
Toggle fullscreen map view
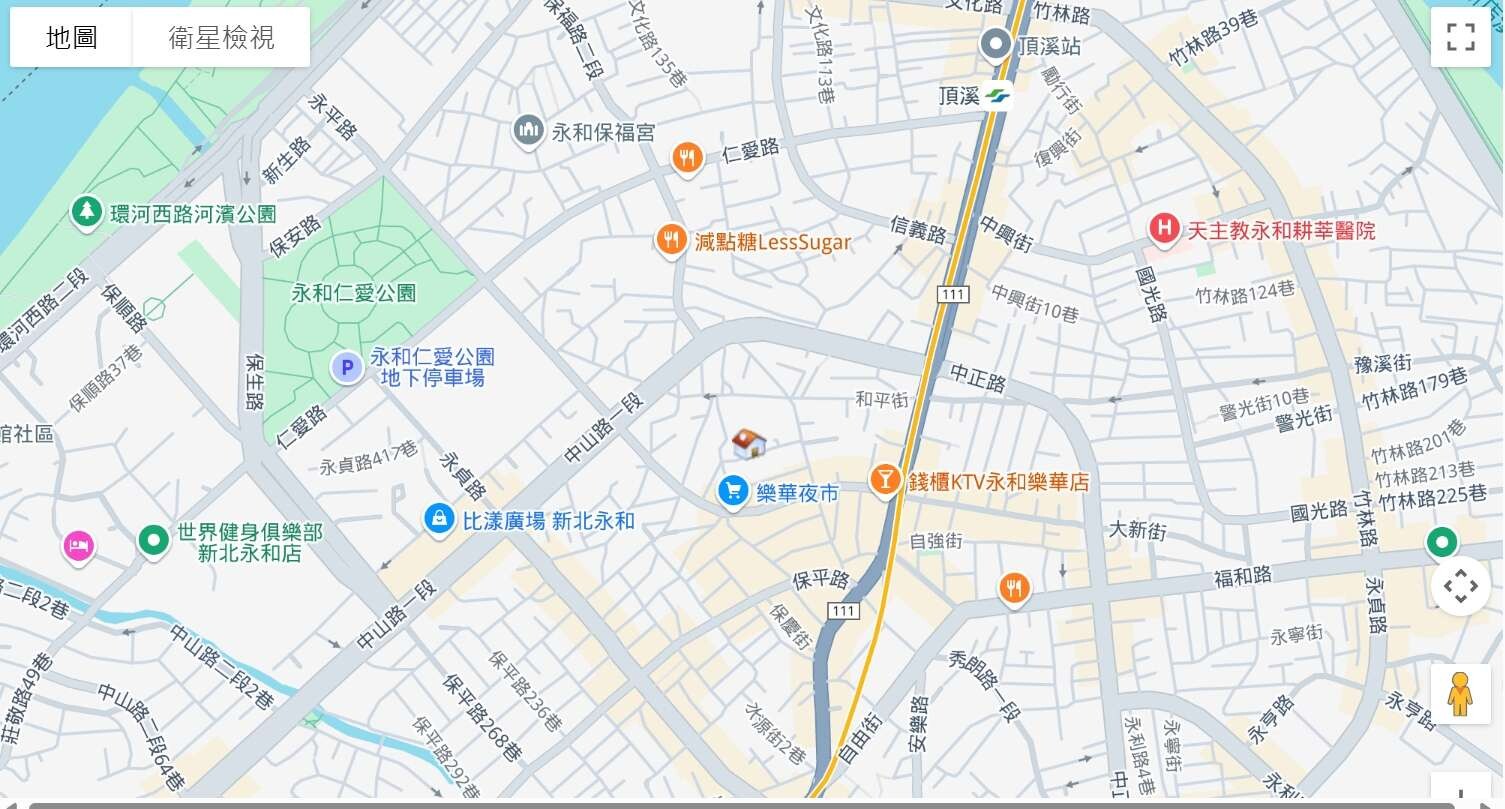(x=1460, y=37)
